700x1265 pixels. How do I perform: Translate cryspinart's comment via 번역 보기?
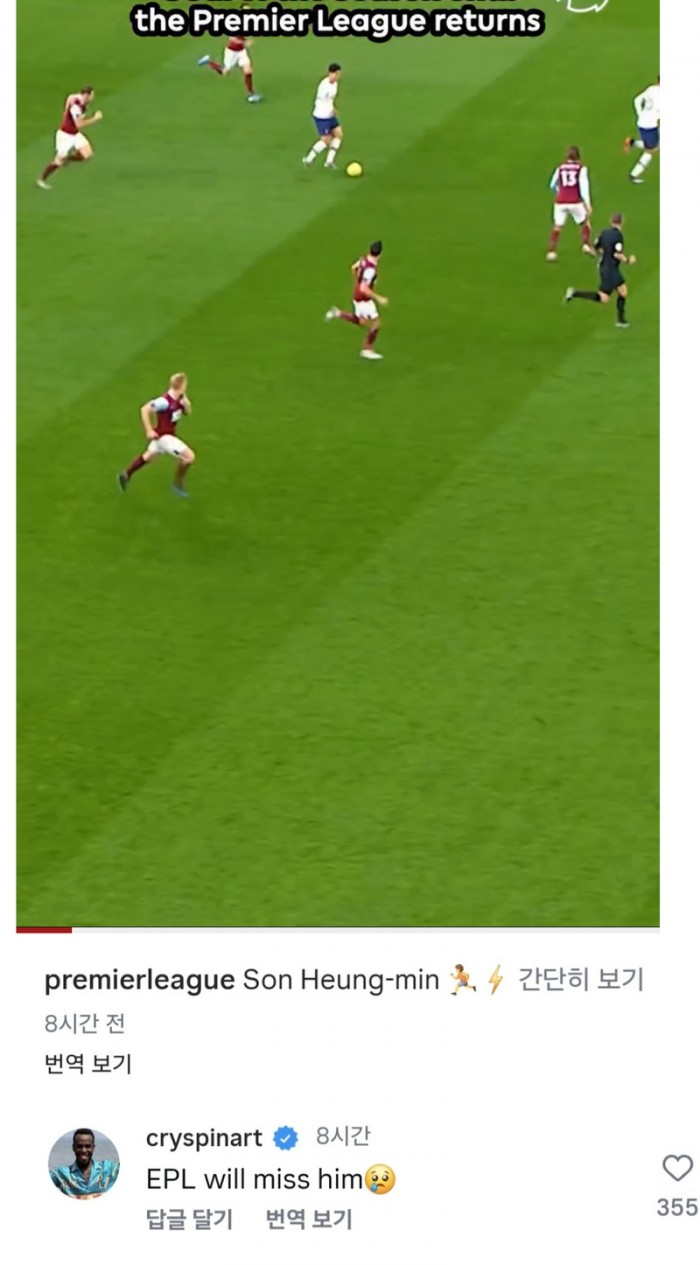coord(309,1219)
